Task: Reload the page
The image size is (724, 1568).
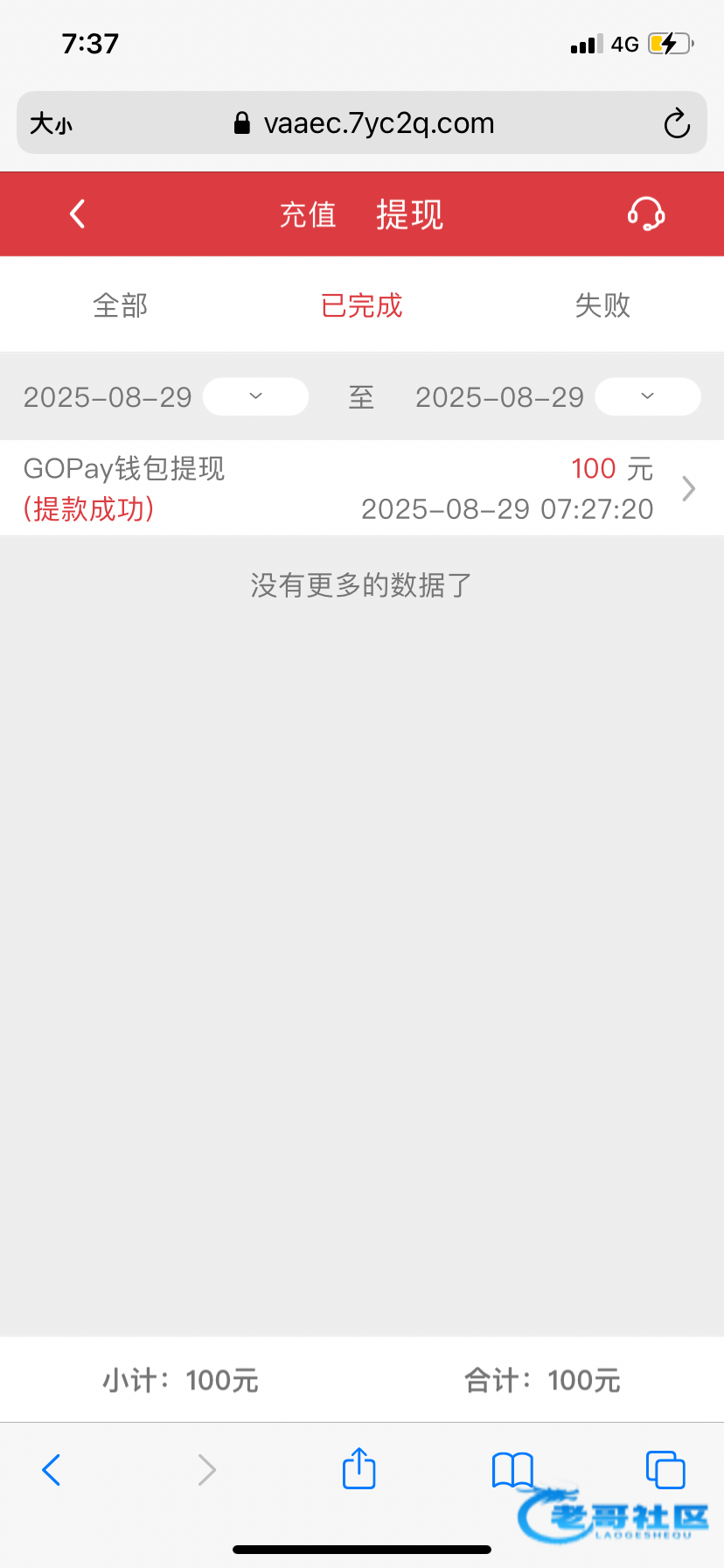Action: point(677,123)
